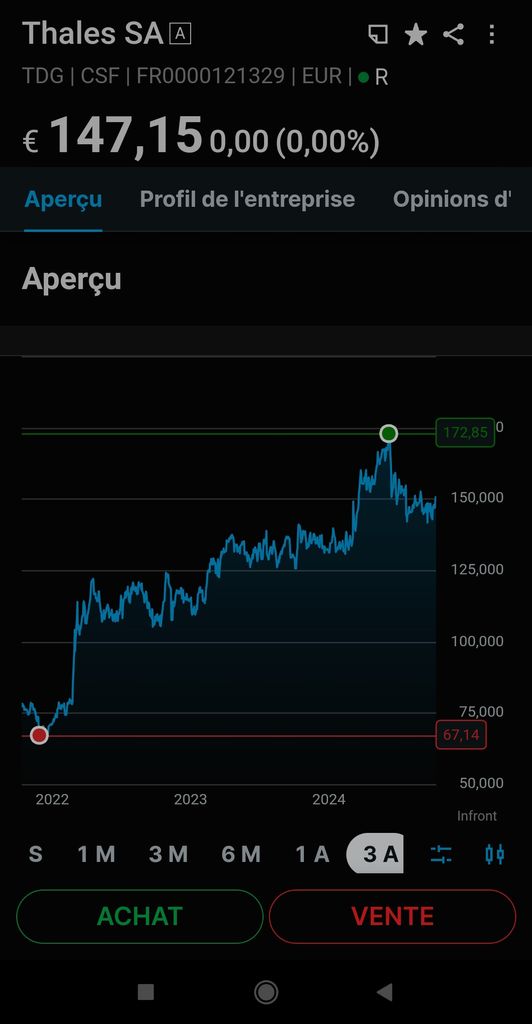This screenshot has width=532, height=1024.
Task: Switch to candlestick chart view
Action: pyautogui.click(x=495, y=854)
